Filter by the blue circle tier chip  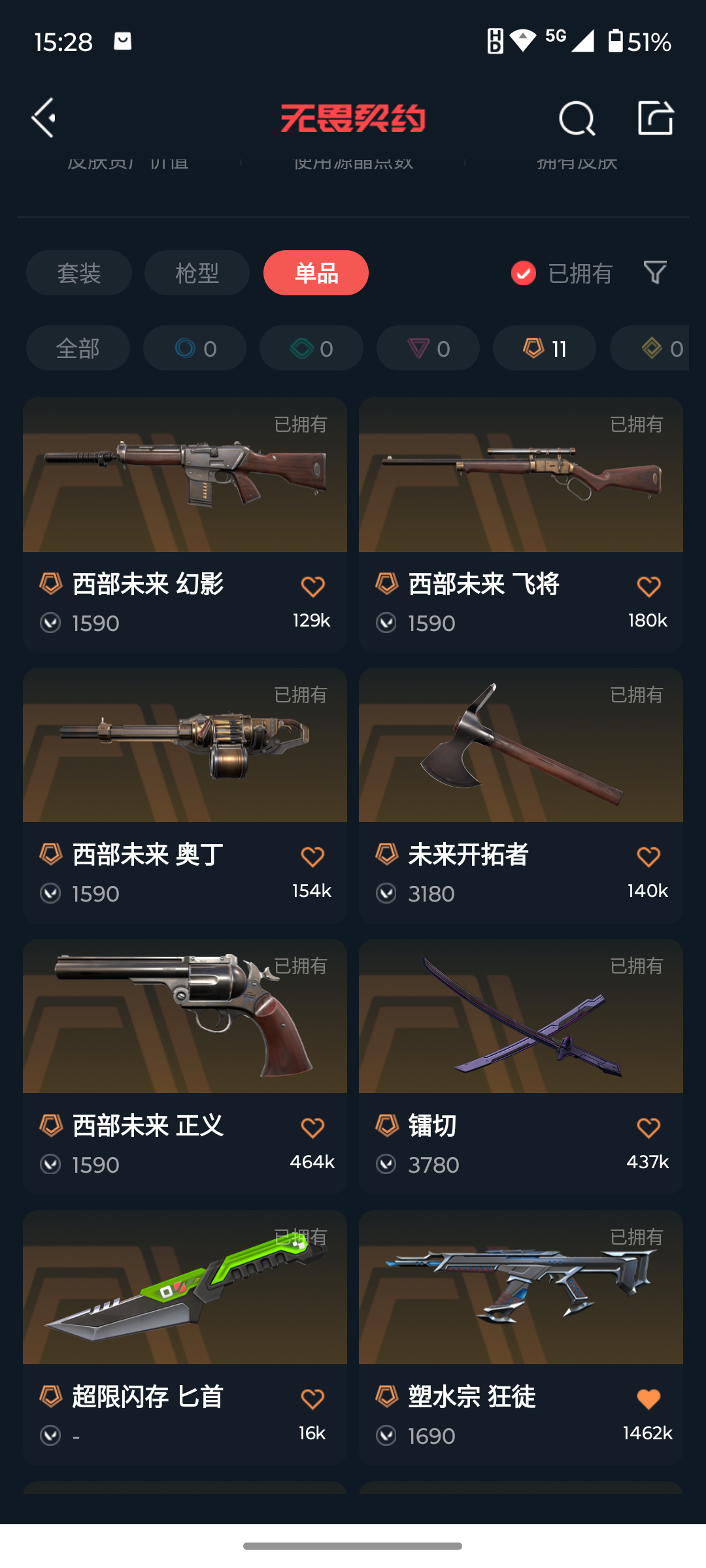pos(195,348)
